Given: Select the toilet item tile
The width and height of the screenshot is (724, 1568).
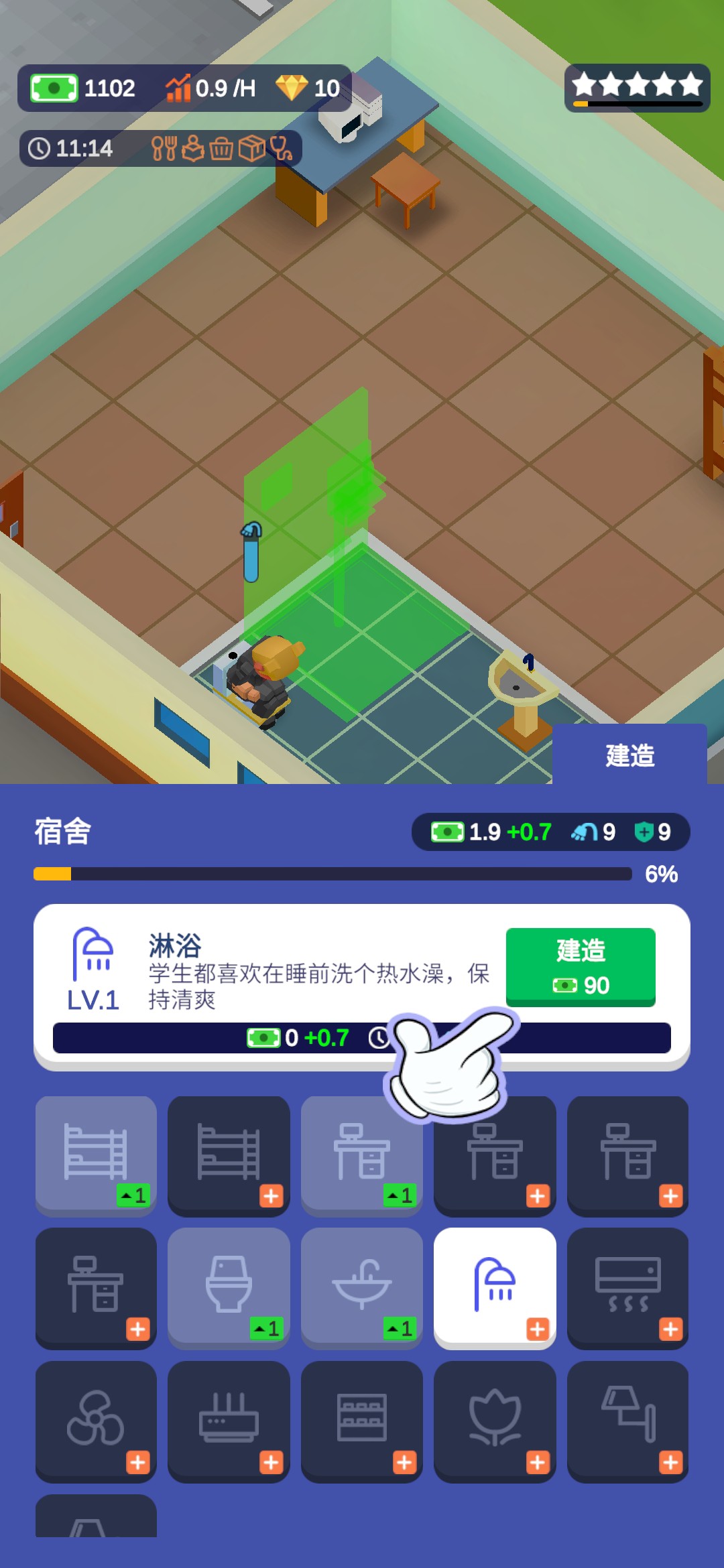Looking at the screenshot, I should [x=229, y=1287].
